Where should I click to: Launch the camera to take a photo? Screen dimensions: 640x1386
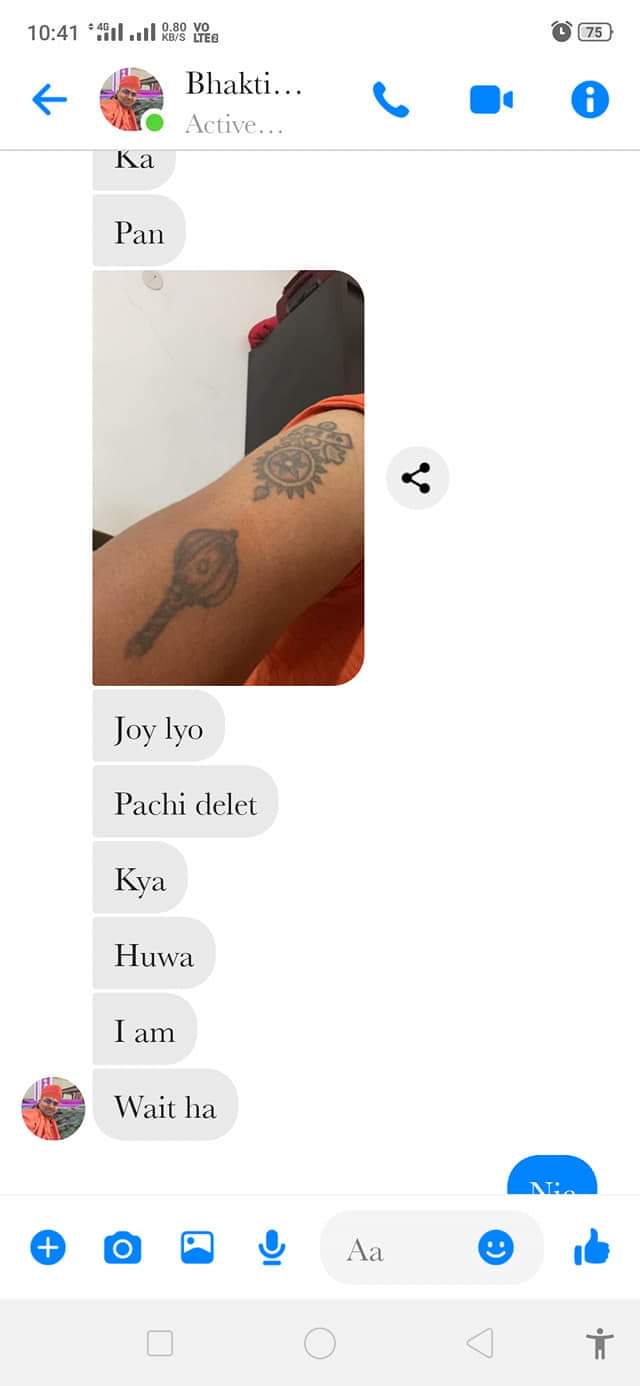pyautogui.click(x=122, y=1247)
